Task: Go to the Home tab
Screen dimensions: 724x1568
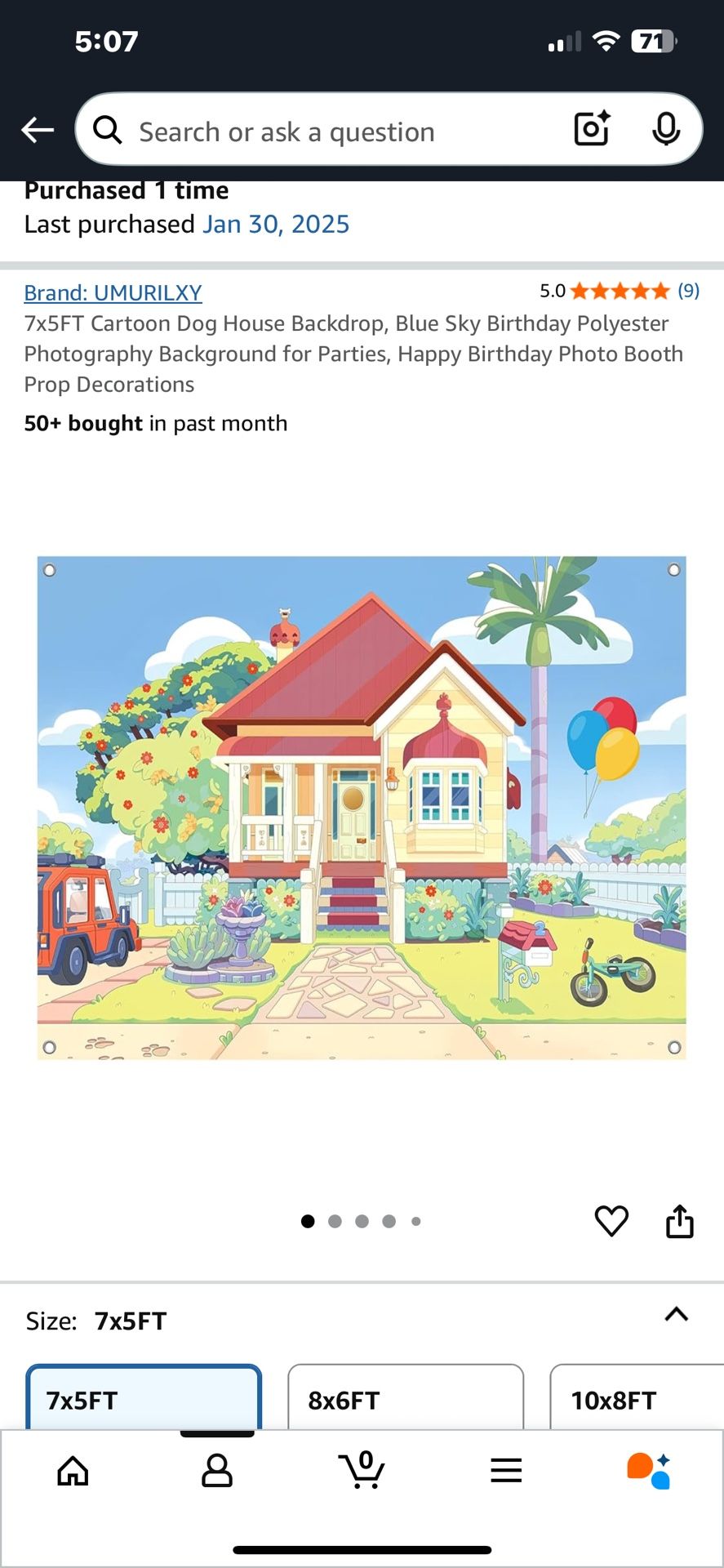Action: click(73, 1471)
